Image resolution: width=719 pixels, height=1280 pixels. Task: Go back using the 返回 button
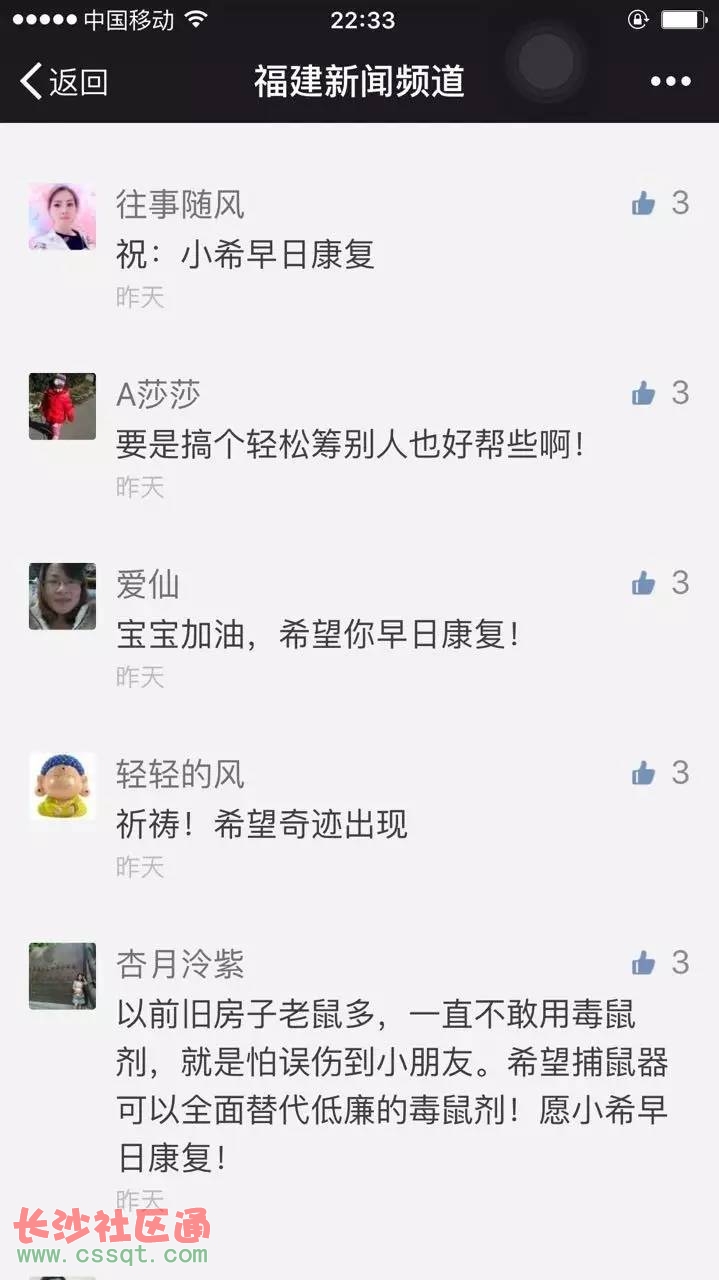(x=64, y=81)
